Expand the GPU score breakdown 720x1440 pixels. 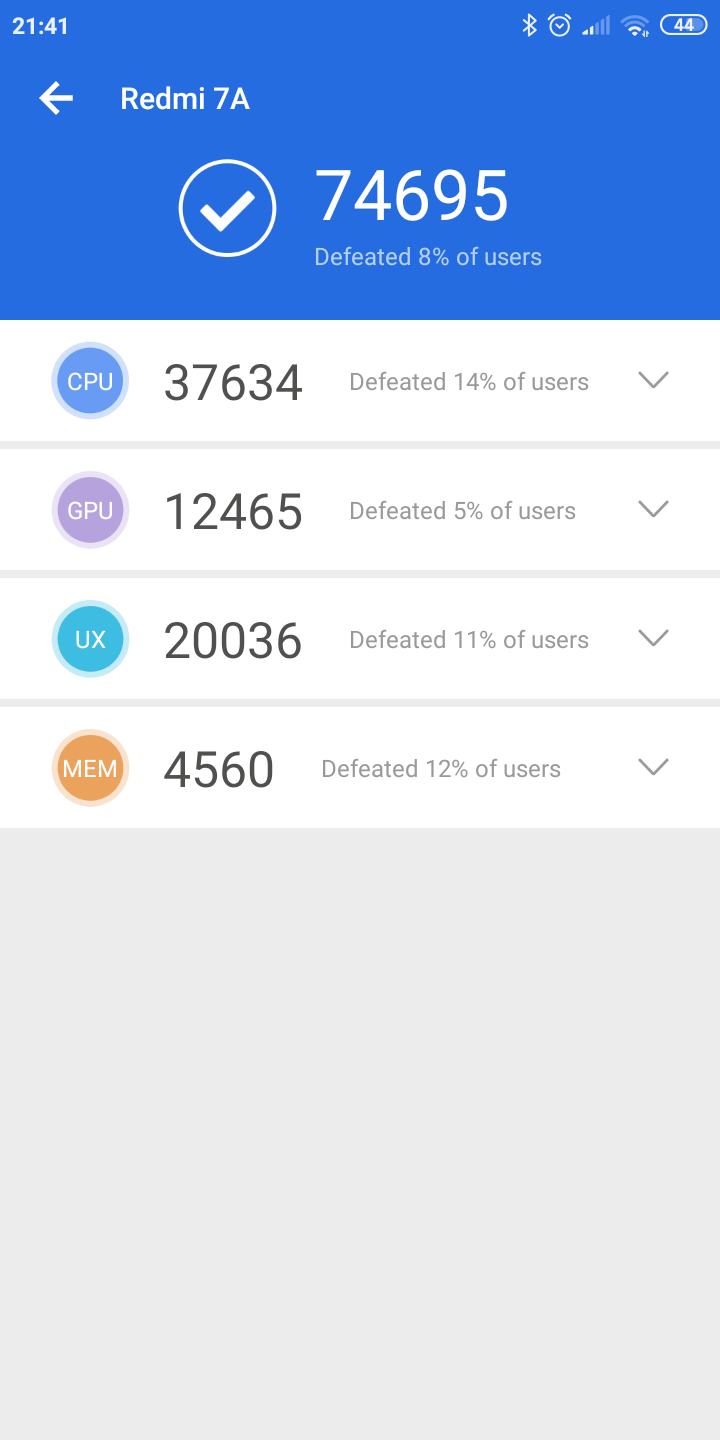[652, 509]
